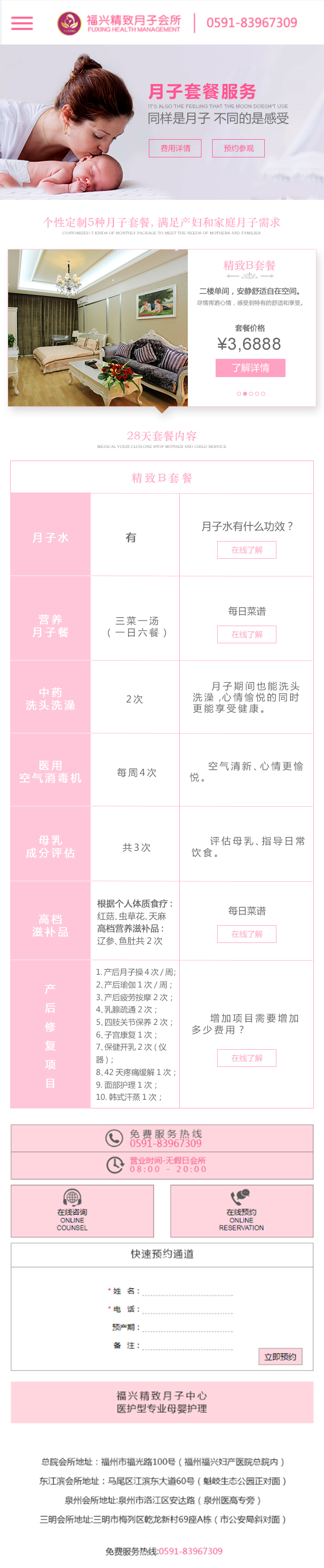
Task: Tap carousel page indicator dots
Action: pos(251,394)
